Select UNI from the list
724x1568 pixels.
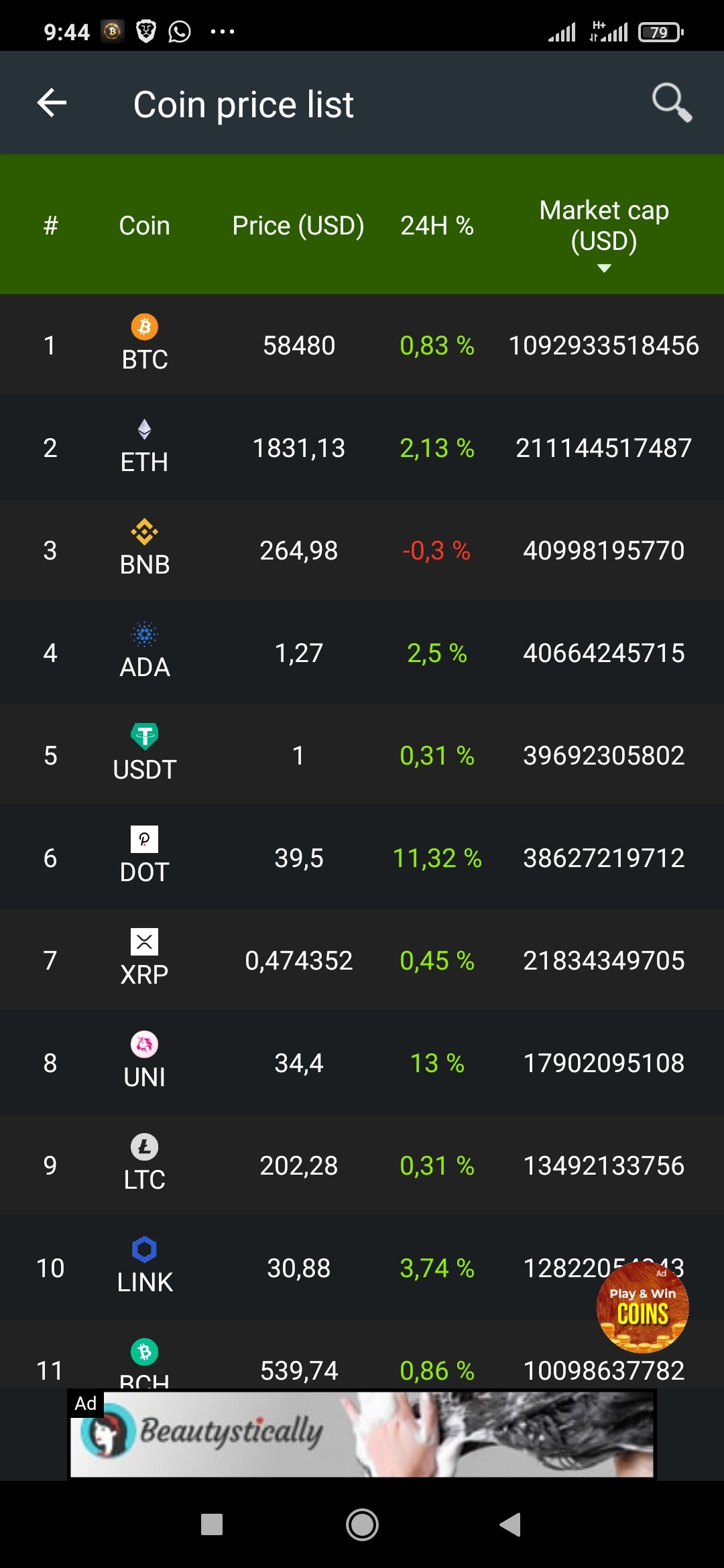point(362,1063)
